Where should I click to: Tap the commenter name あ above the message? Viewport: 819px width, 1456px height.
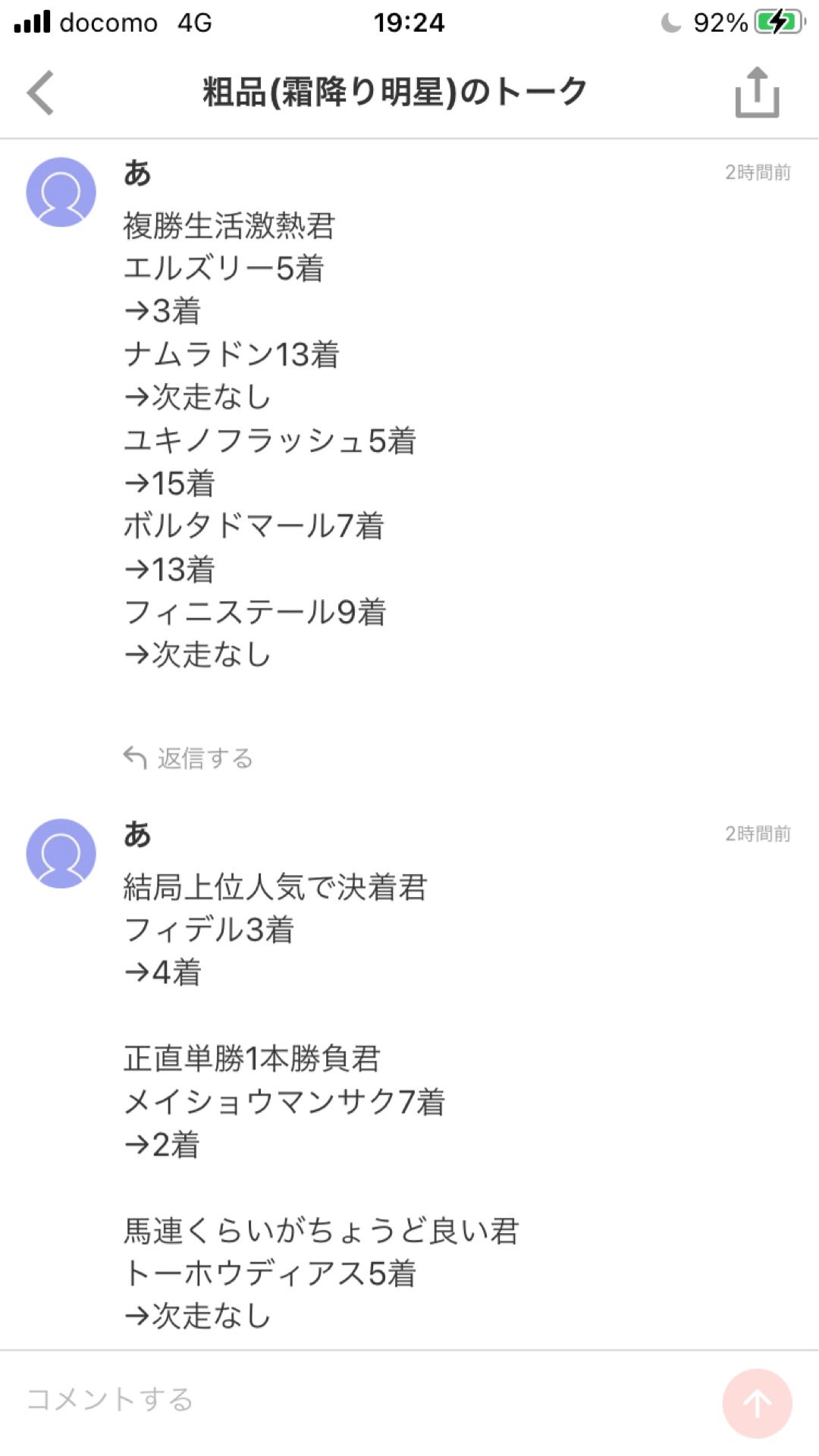135,172
